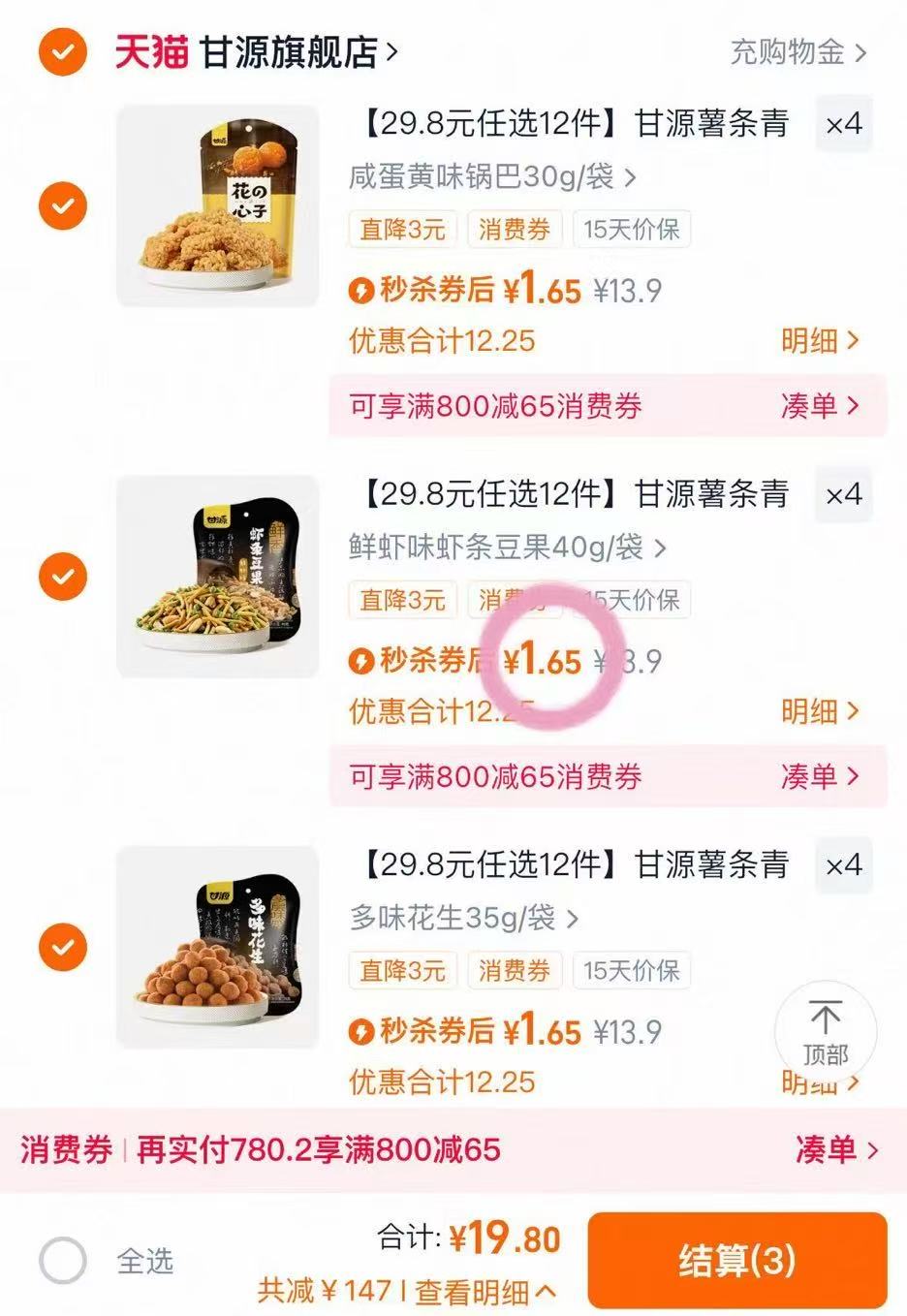
Task: Expand the 明细 breakdown of first item
Action: [x=821, y=341]
